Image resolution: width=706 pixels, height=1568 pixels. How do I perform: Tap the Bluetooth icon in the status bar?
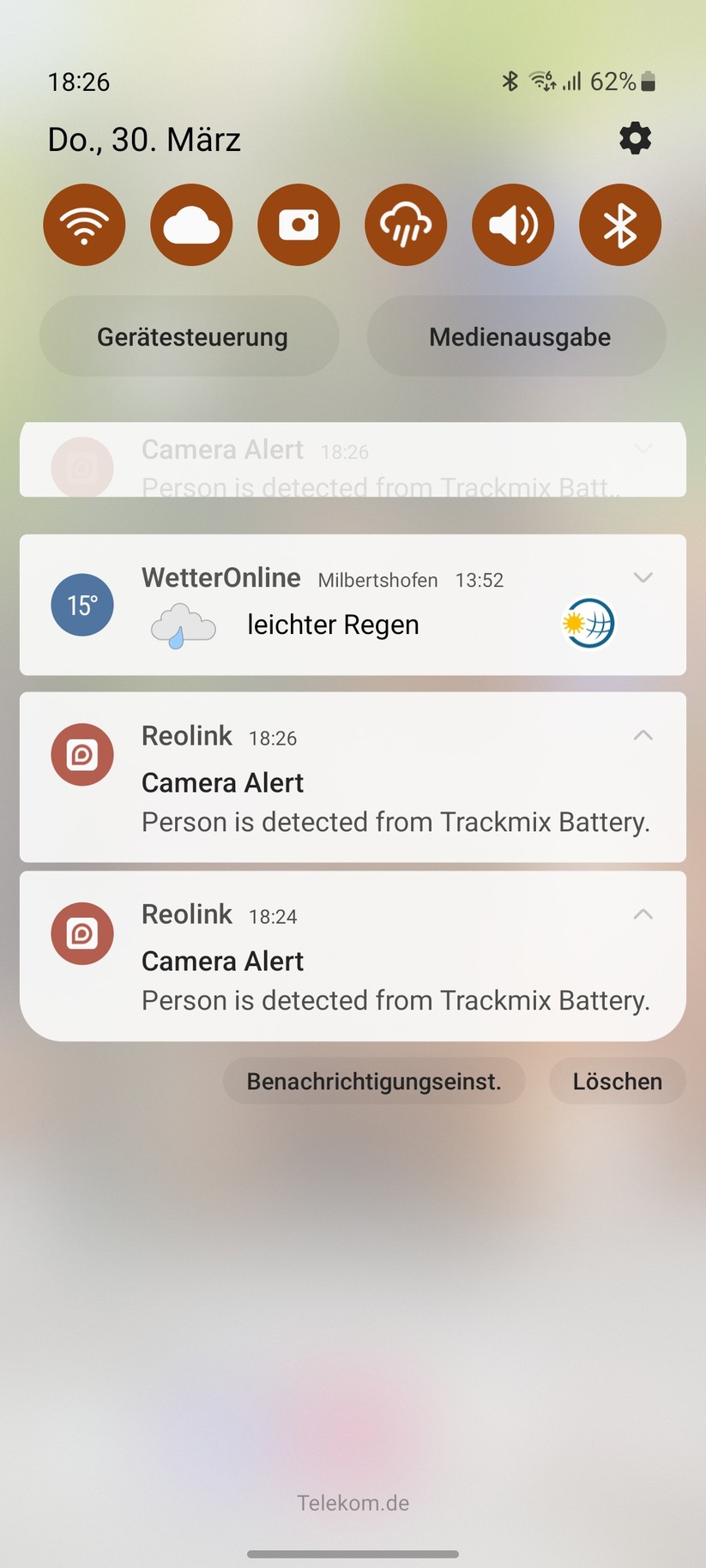tap(509, 81)
